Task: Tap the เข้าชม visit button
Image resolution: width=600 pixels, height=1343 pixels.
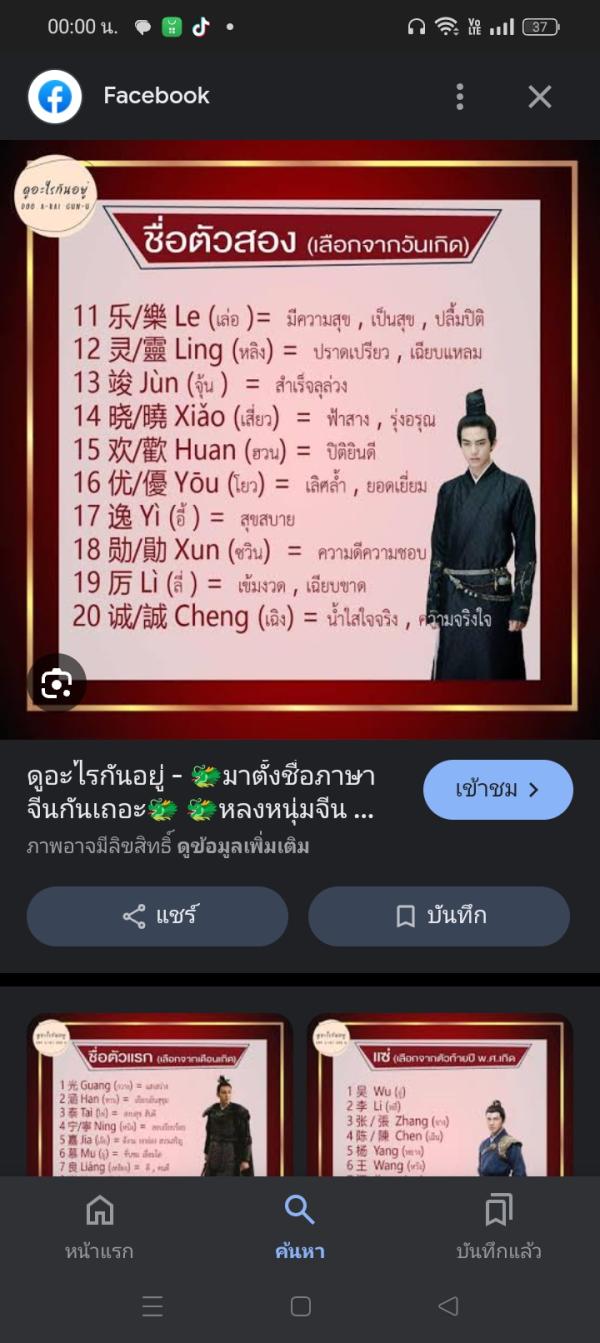Action: 497,790
